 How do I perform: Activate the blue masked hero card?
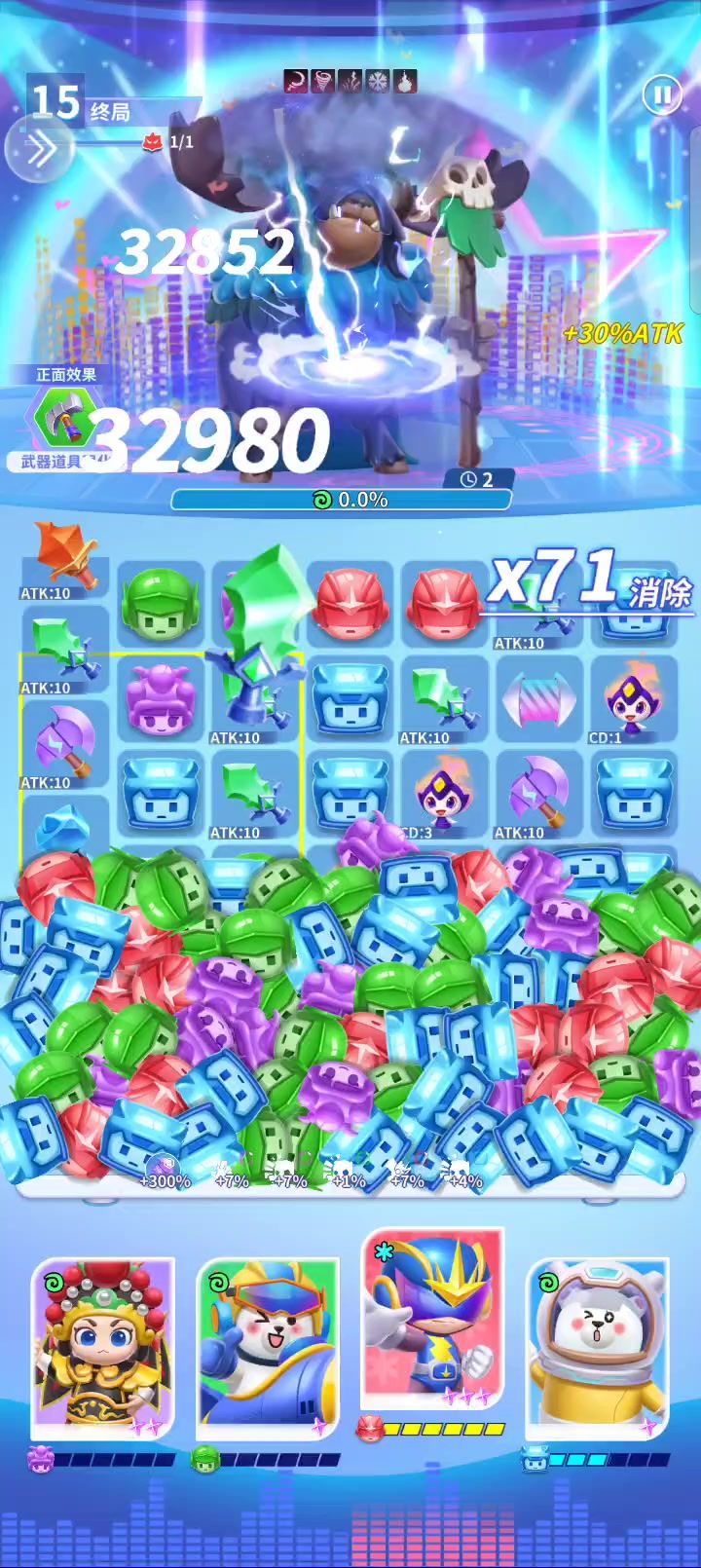pos(433,1317)
